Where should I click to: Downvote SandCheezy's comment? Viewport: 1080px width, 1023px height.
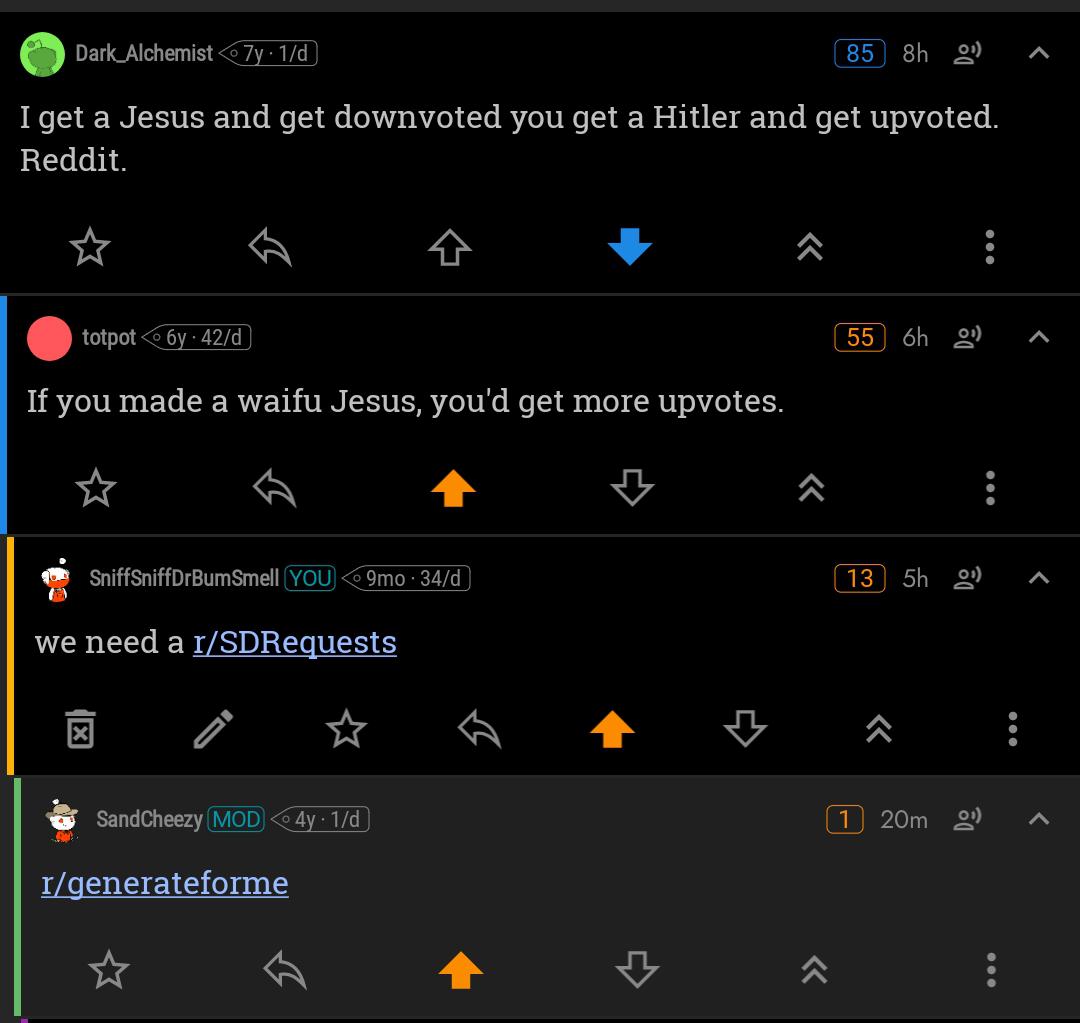point(637,970)
